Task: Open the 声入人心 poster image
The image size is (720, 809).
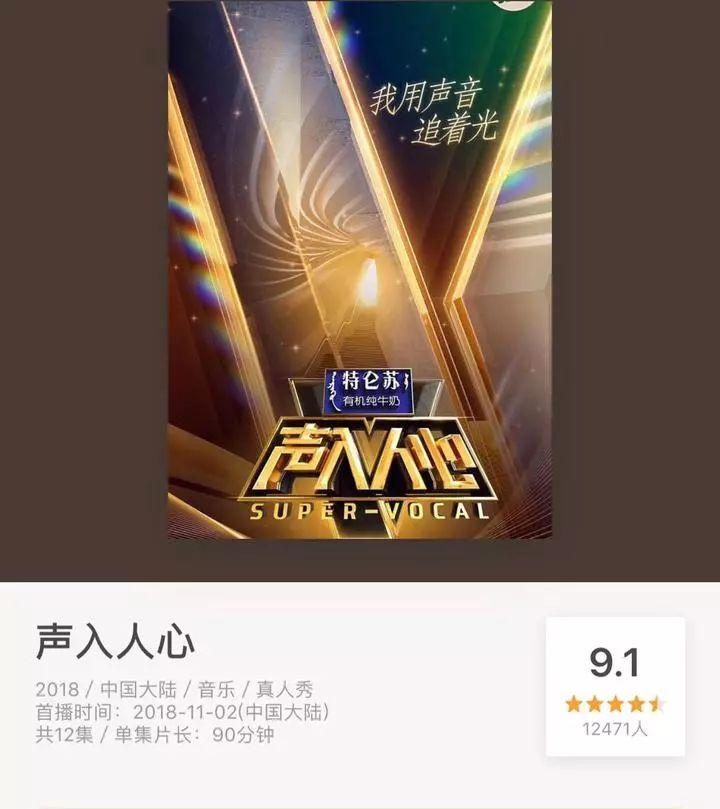Action: 360,270
